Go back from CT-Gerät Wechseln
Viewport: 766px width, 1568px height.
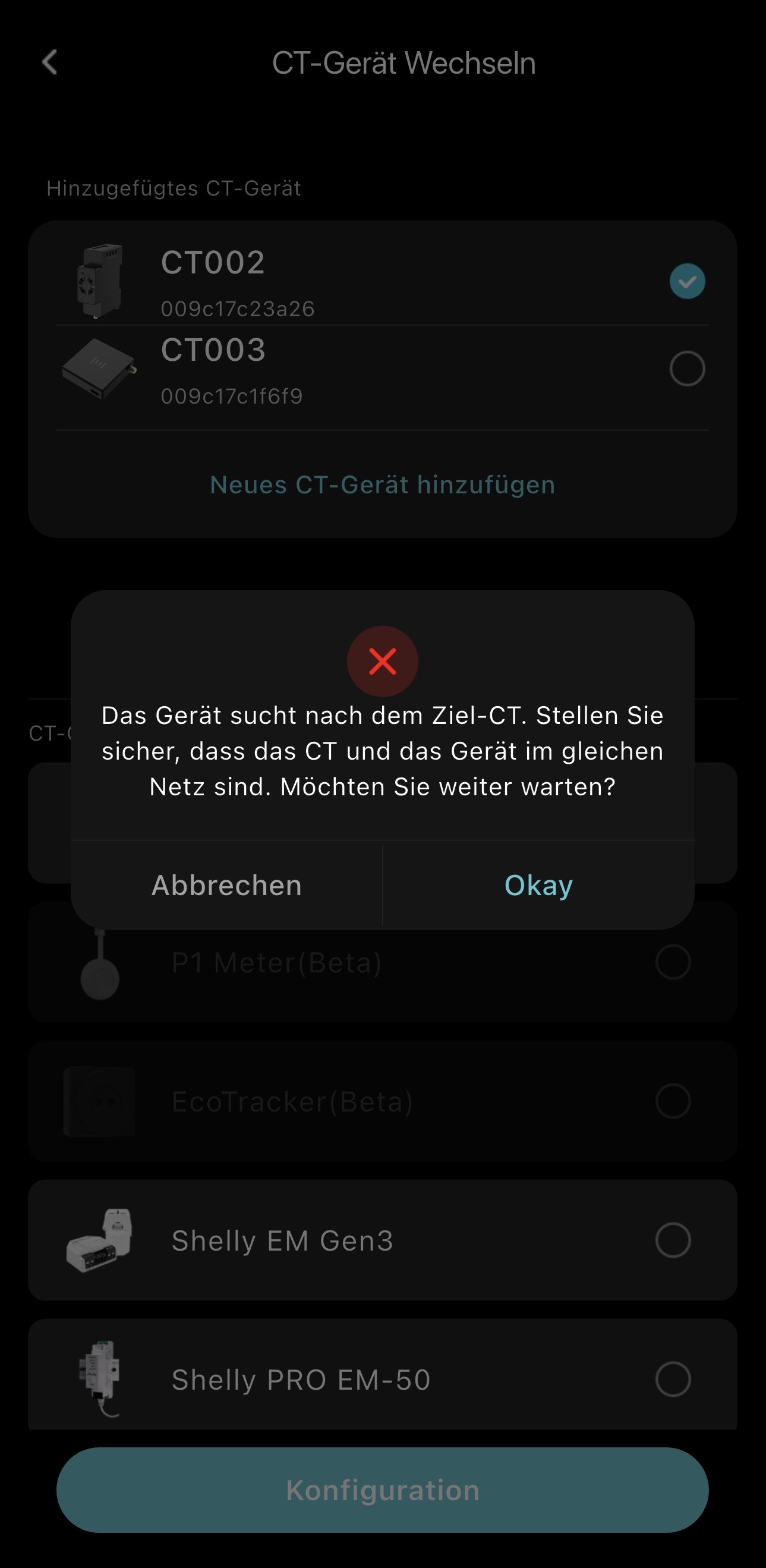point(50,62)
